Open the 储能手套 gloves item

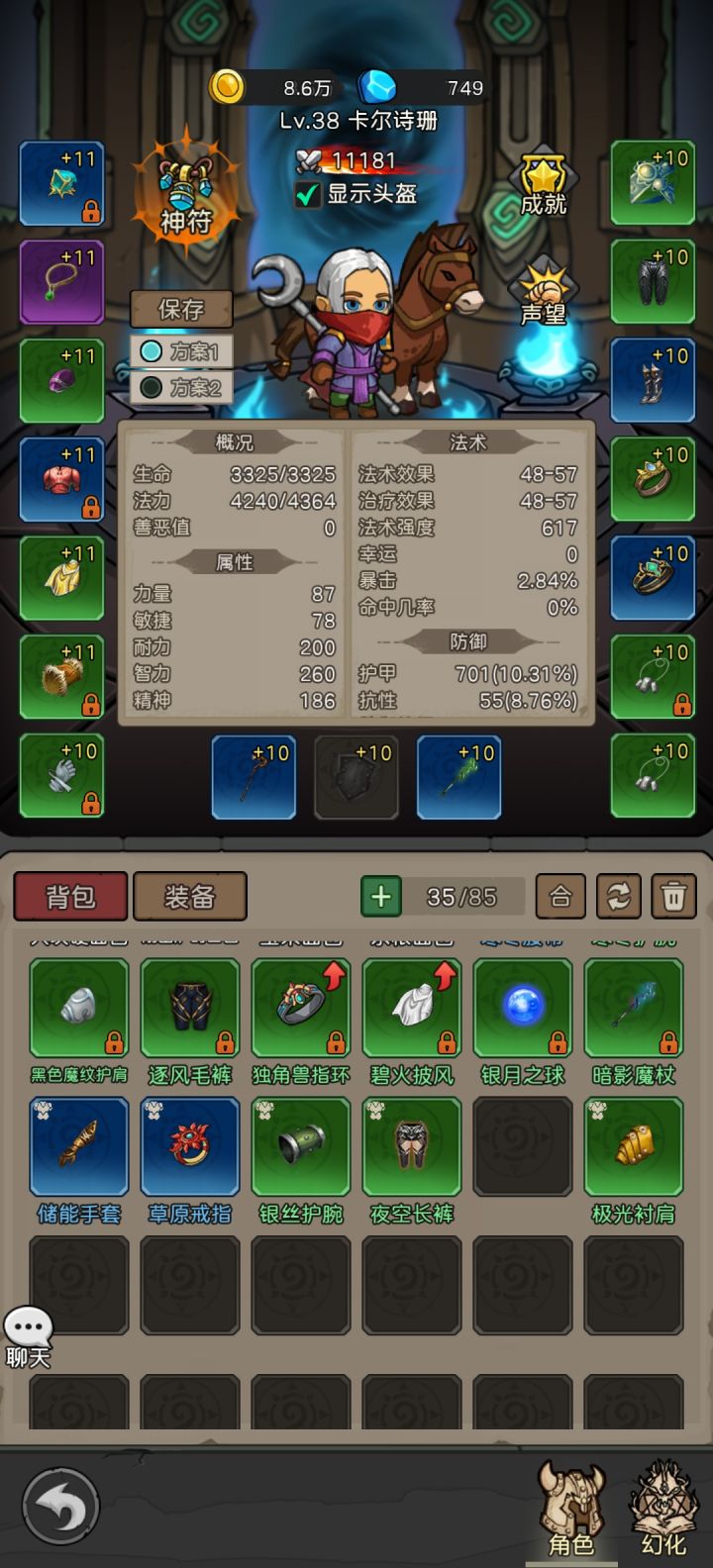pos(78,1145)
